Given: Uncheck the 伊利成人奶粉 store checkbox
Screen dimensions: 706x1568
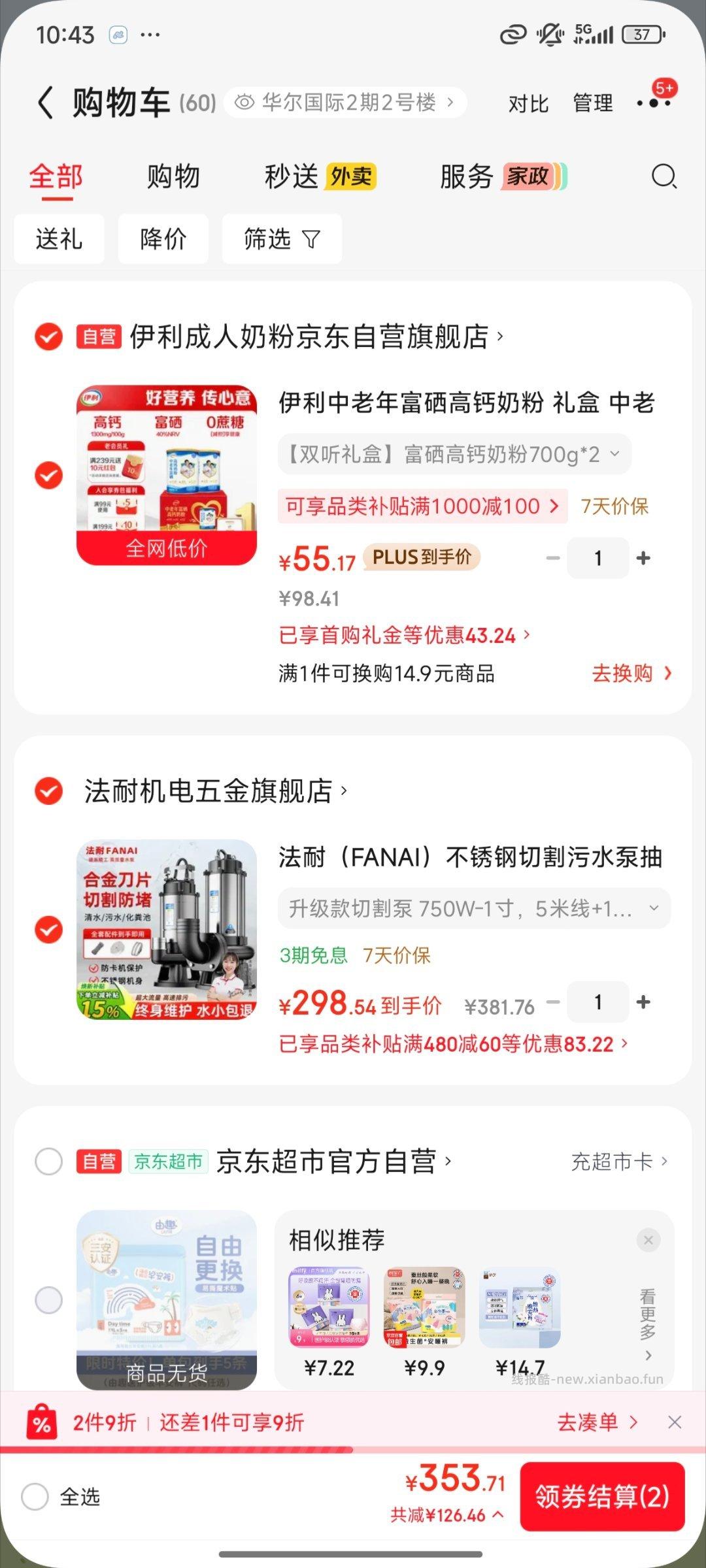Looking at the screenshot, I should 48,337.
